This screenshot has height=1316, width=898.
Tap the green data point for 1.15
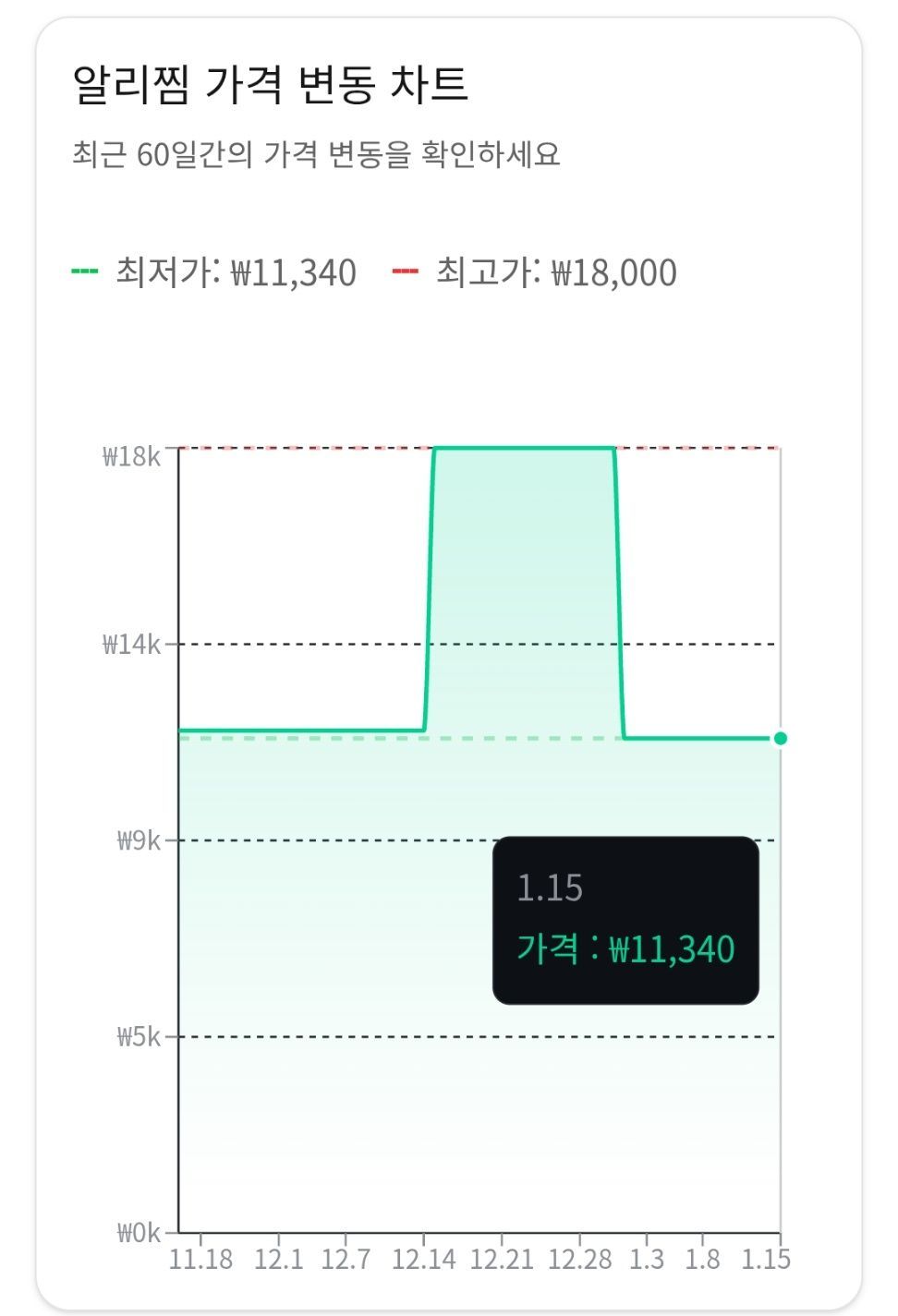click(781, 738)
